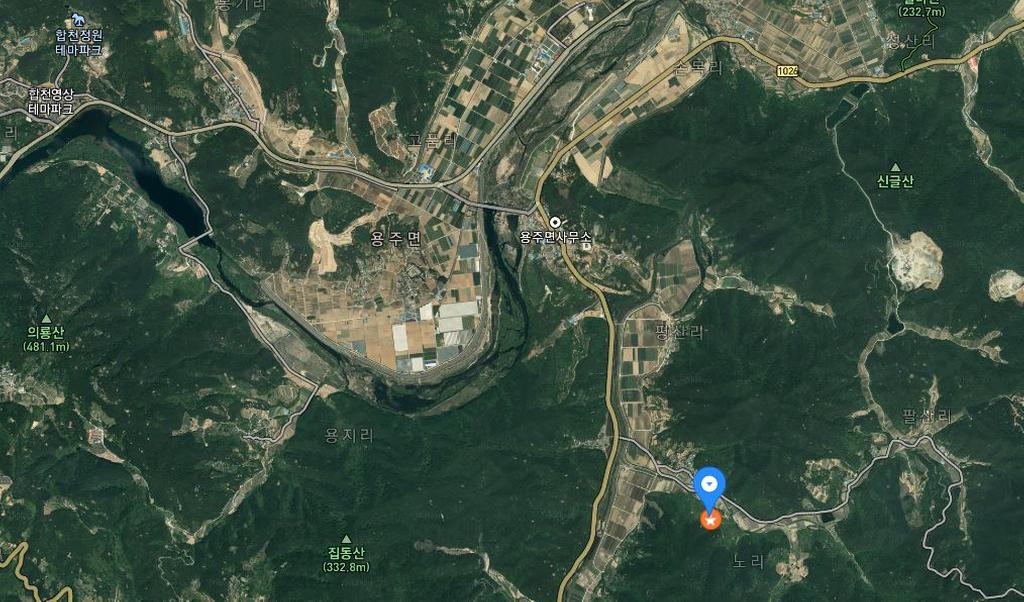Select the 합천정원테마파크 place icon

[x=78, y=20]
